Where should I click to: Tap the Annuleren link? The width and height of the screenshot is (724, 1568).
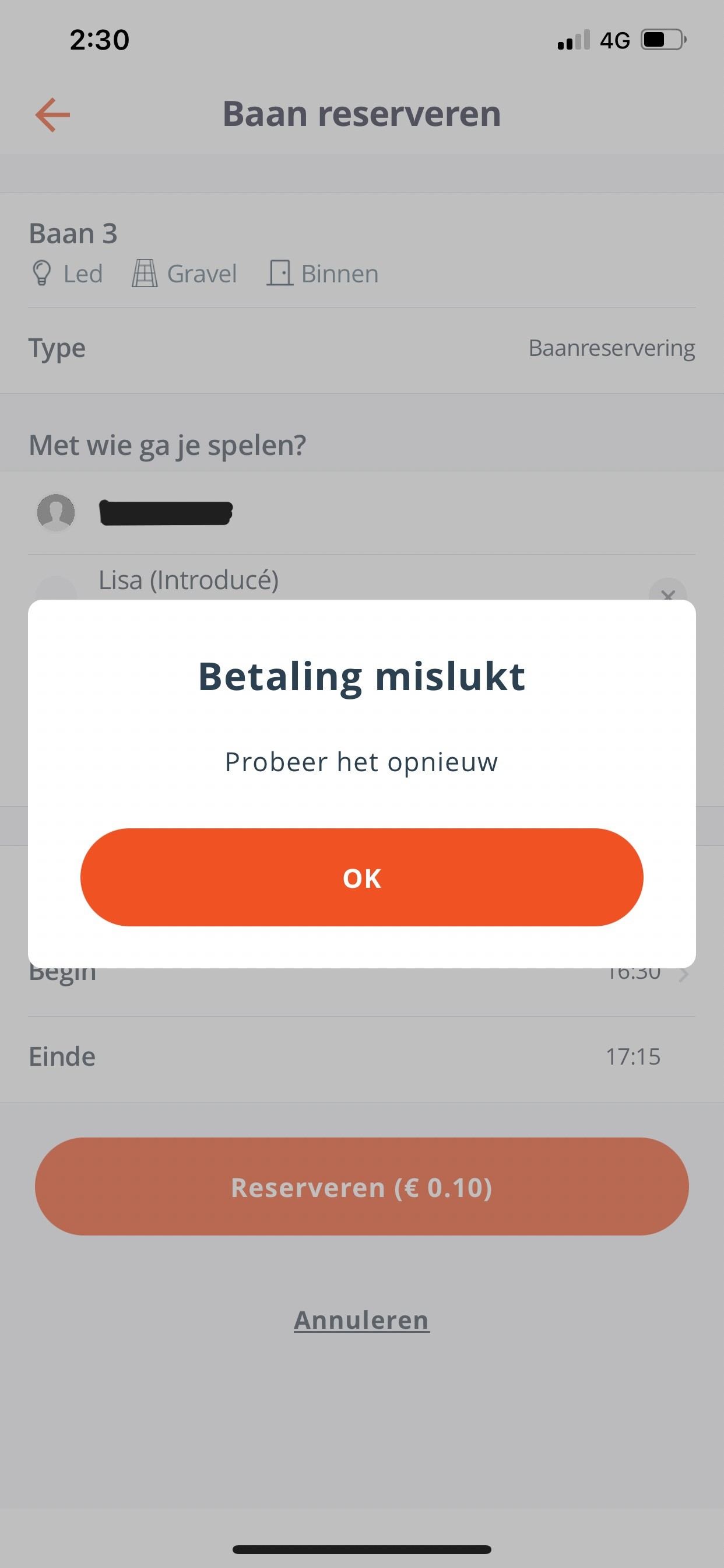(x=361, y=1319)
